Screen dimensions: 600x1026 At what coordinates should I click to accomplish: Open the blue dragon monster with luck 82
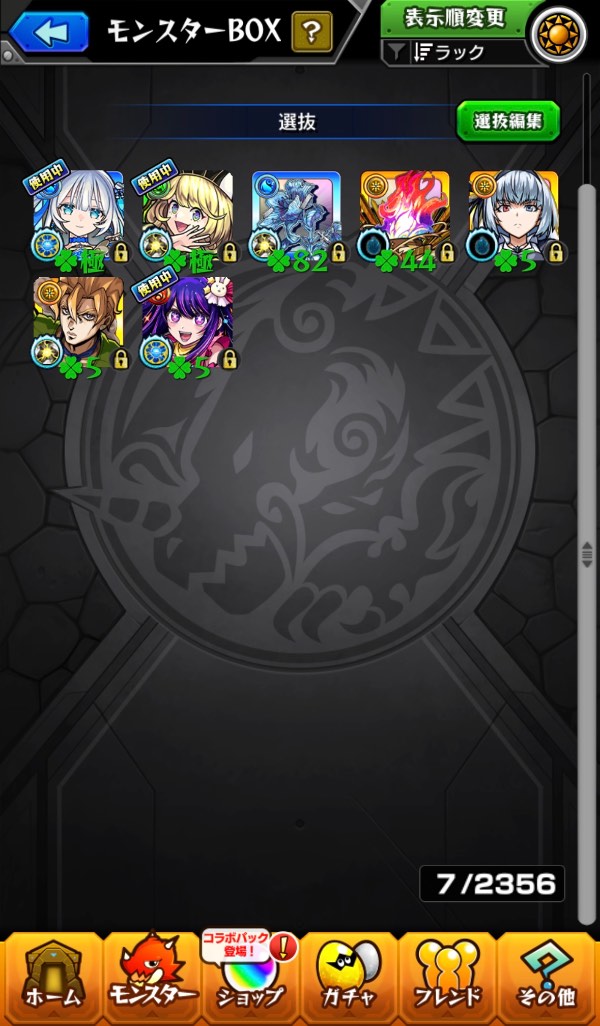pos(296,217)
